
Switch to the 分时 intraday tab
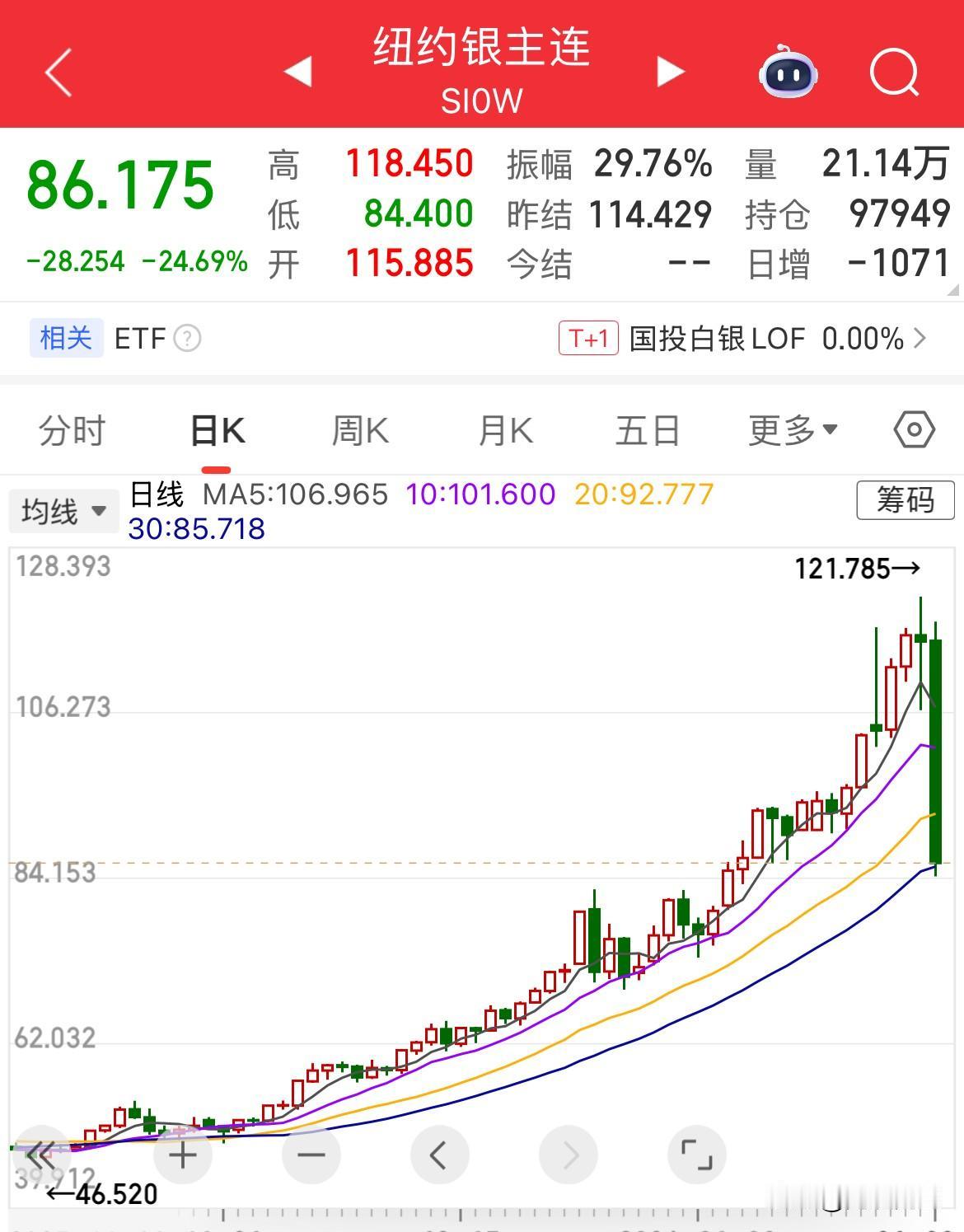pyautogui.click(x=71, y=429)
